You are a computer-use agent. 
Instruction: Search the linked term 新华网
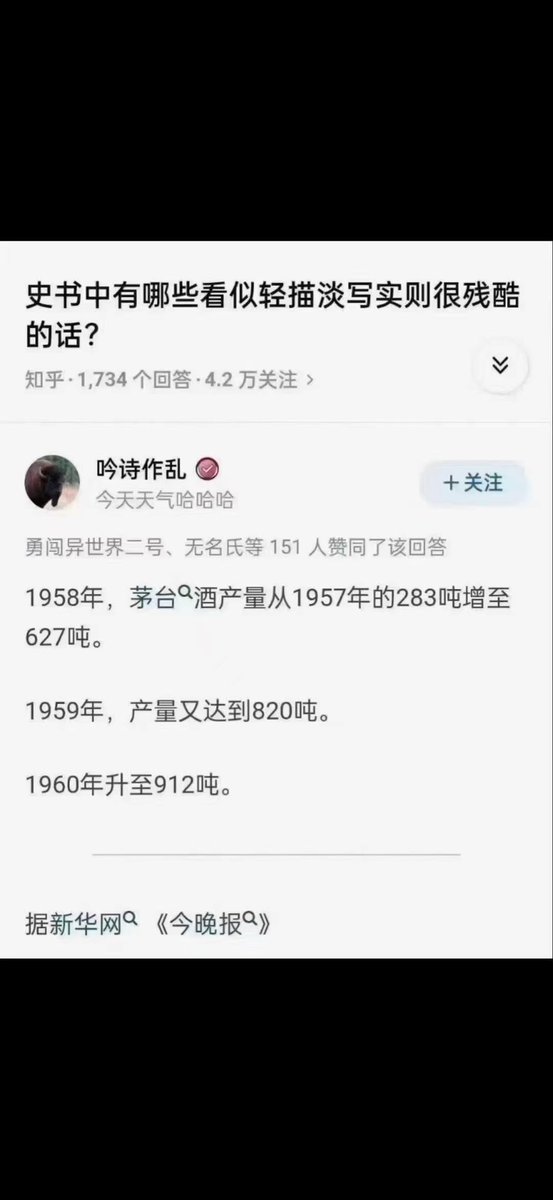pos(94,924)
